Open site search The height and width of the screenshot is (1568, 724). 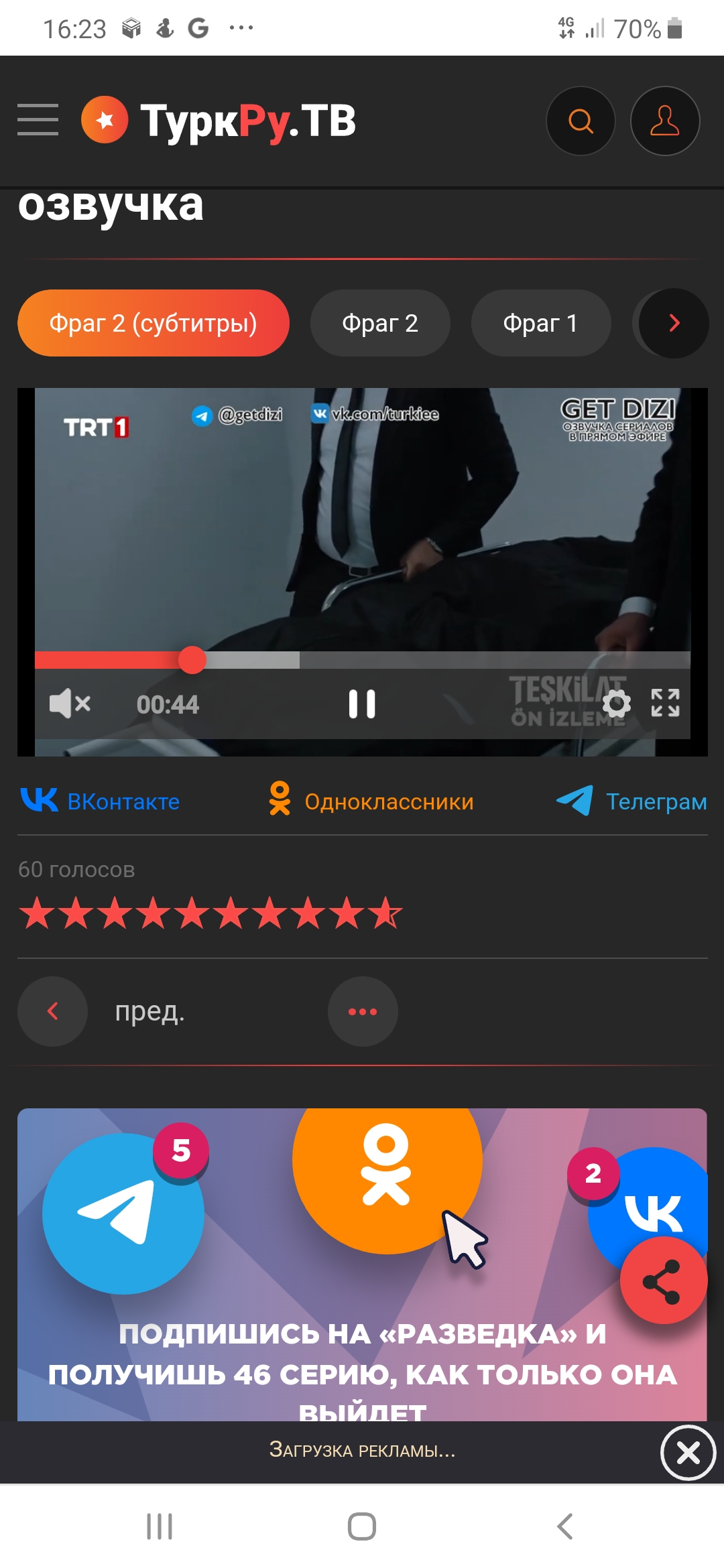click(581, 121)
